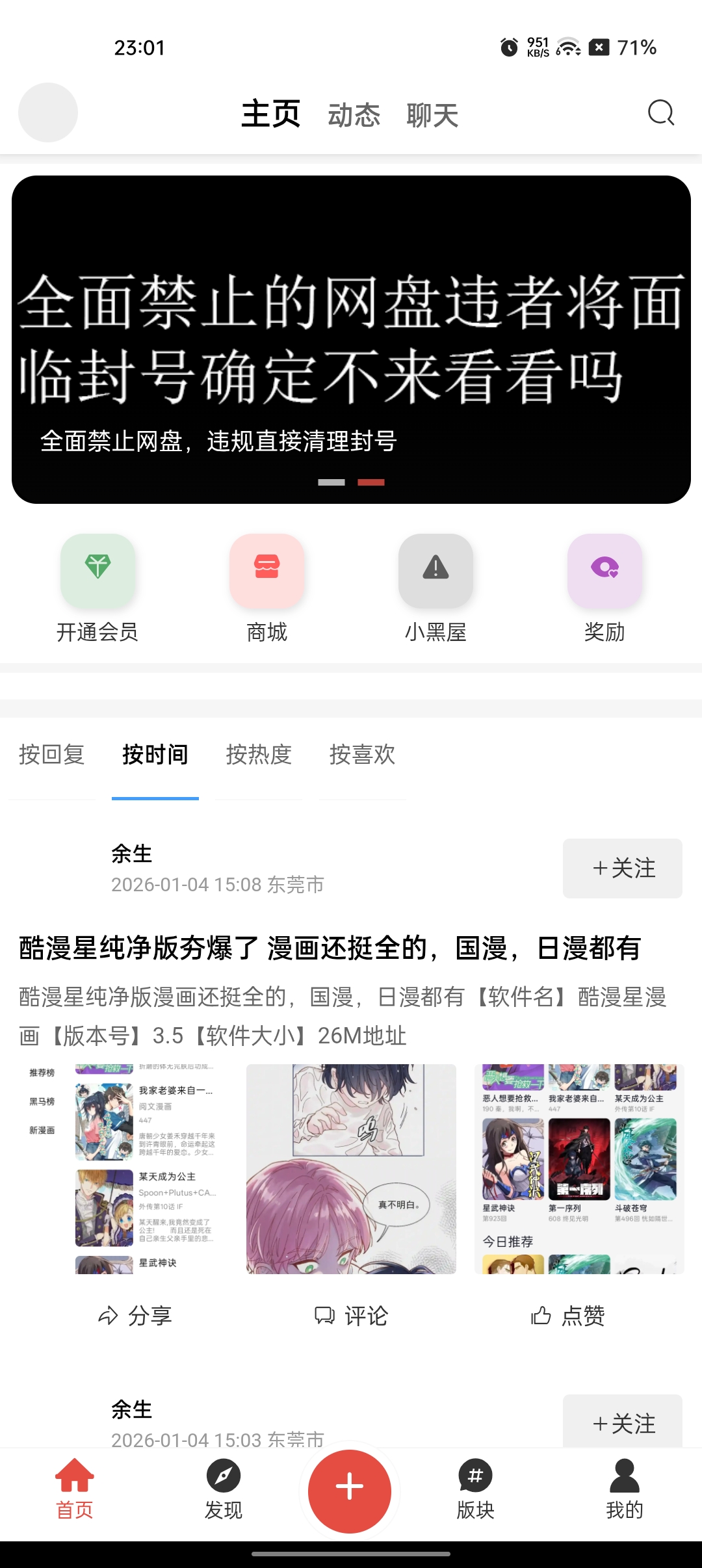Viewport: 702px width, 1568px height.
Task: Sort posts by 按热度
Action: coord(259,755)
